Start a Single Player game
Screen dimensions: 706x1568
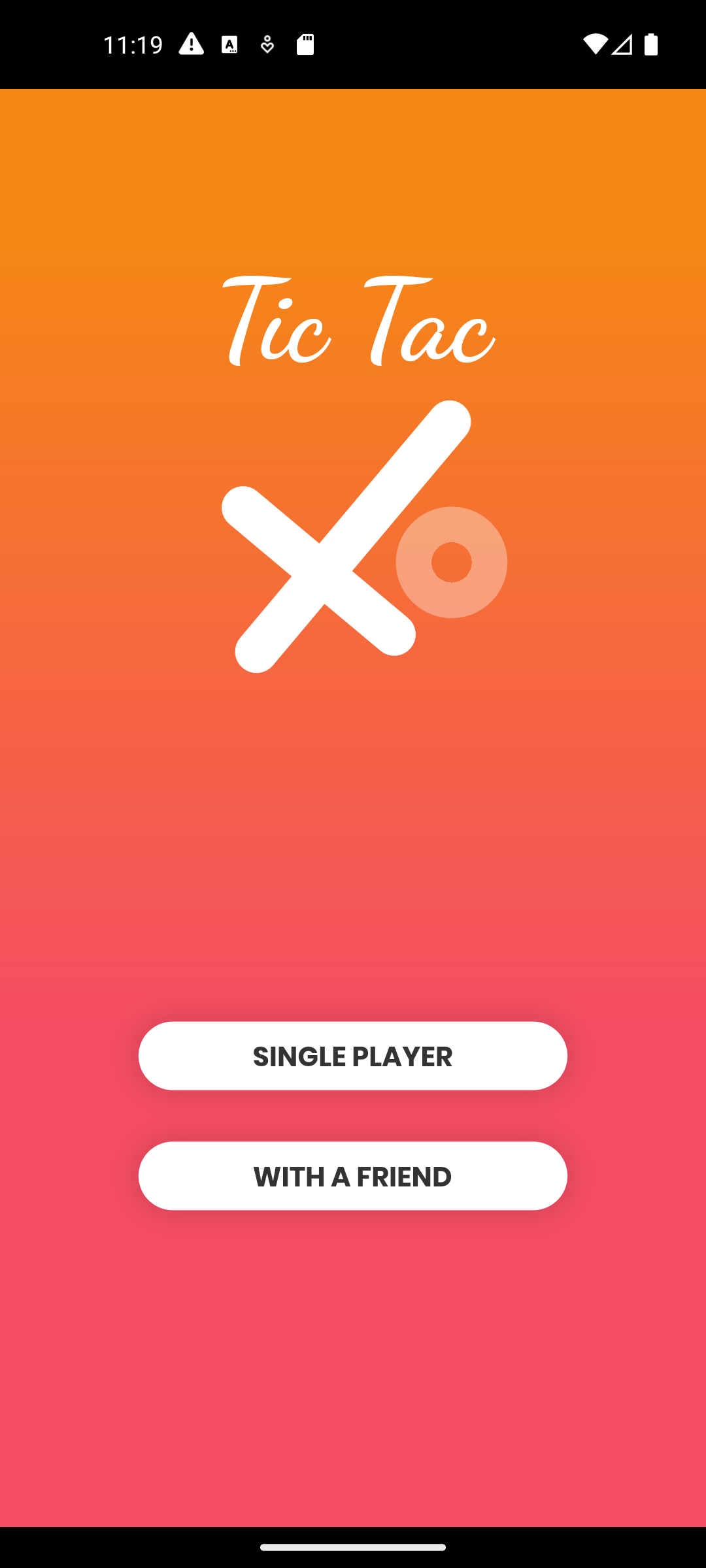point(352,1056)
